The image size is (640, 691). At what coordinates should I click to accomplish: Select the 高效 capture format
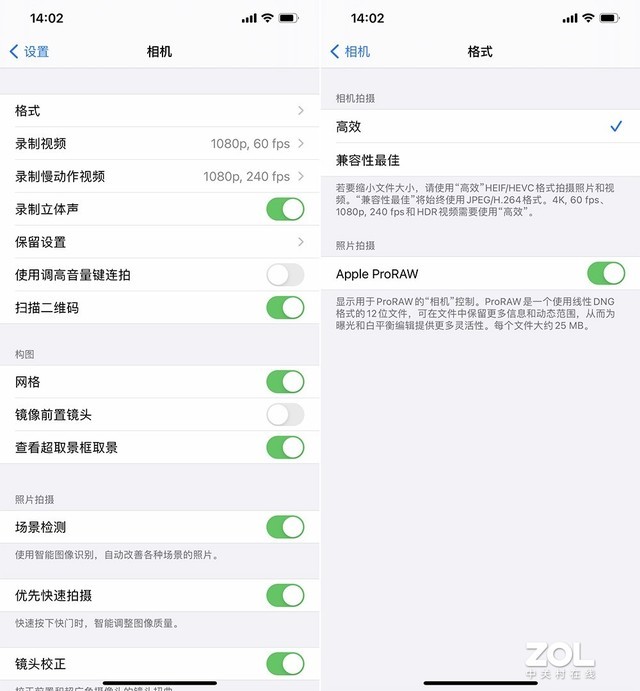click(480, 127)
